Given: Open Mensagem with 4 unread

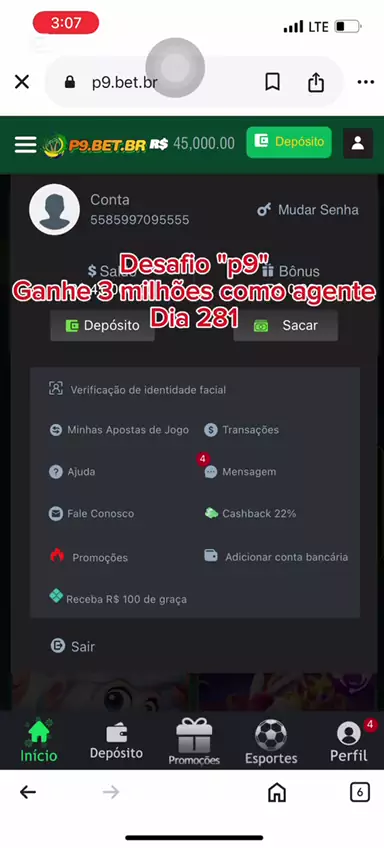Looking at the screenshot, I should tap(241, 472).
